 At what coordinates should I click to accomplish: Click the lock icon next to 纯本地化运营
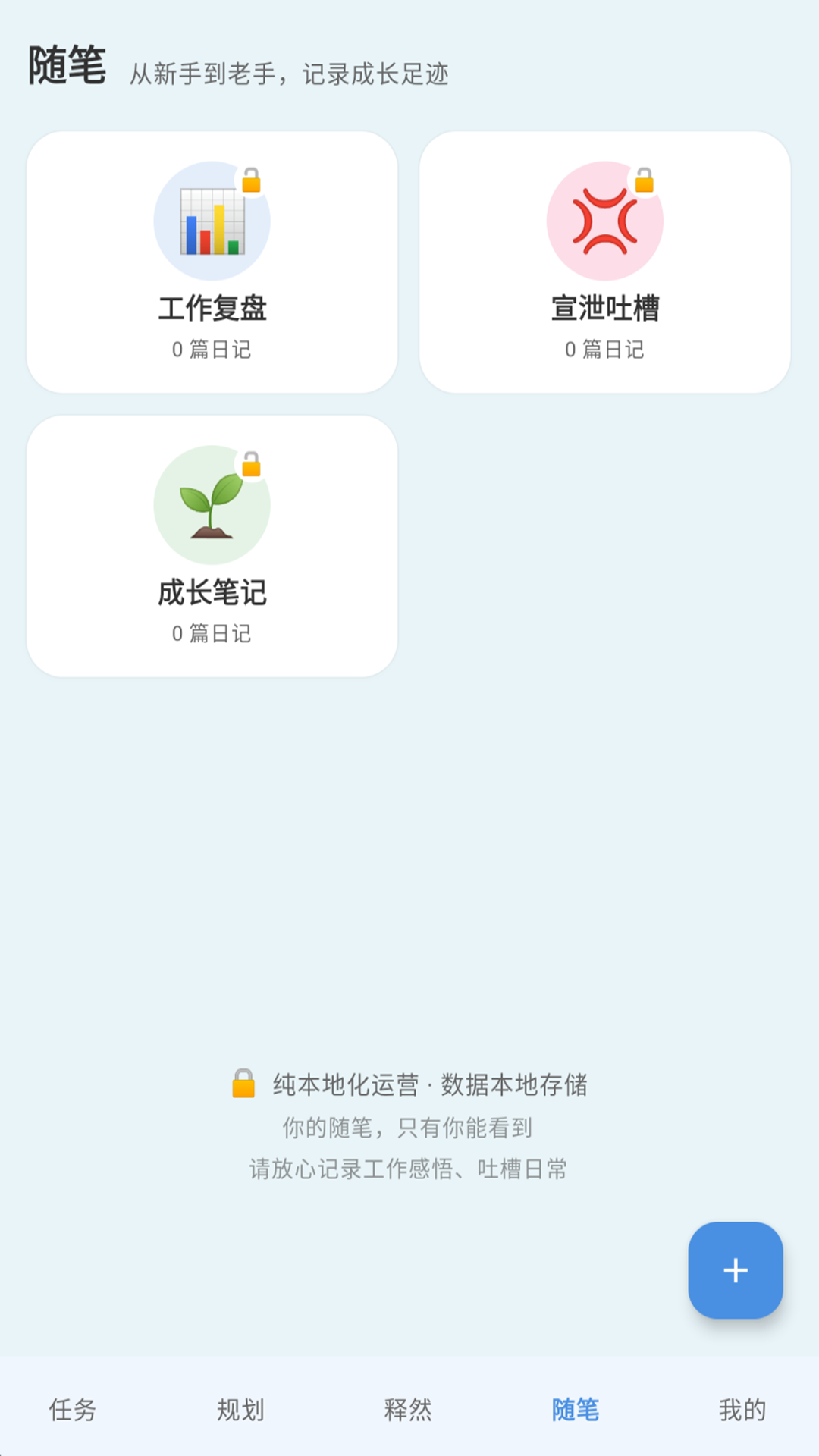pos(243,1084)
